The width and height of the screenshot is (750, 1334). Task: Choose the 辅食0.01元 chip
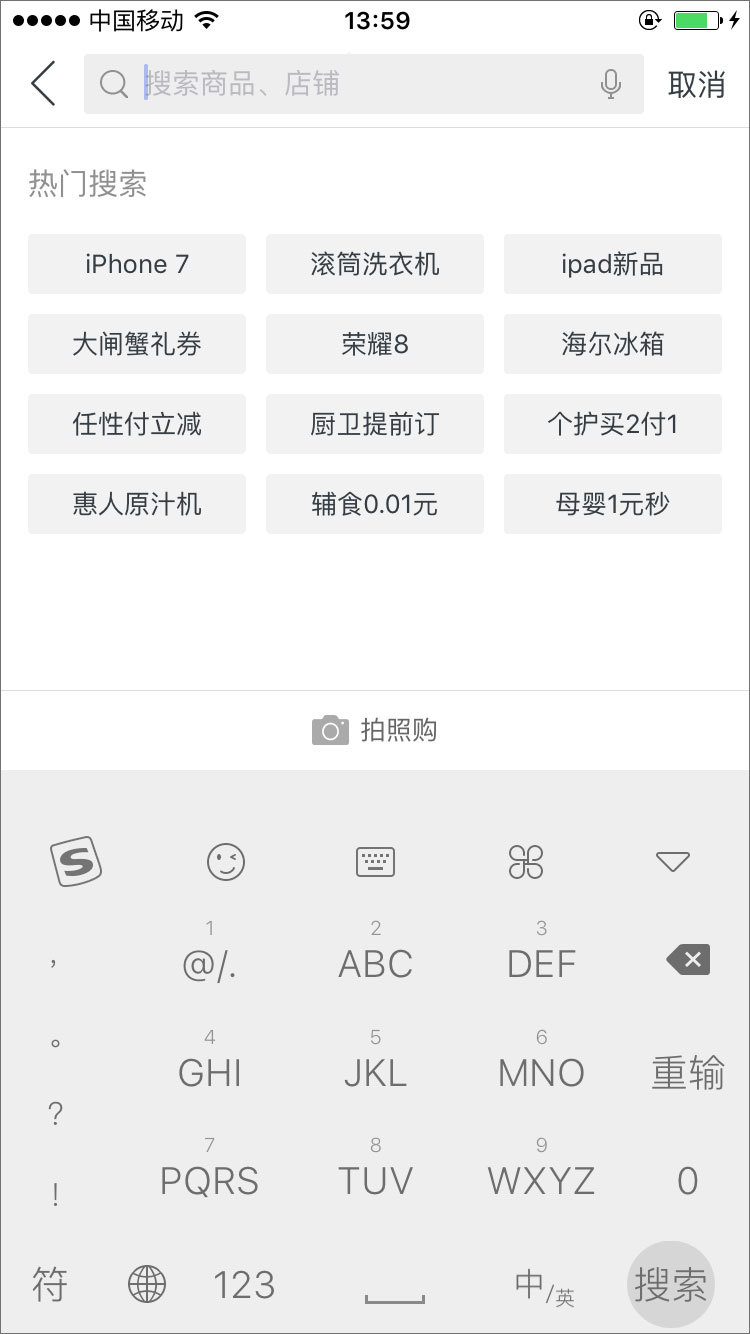click(375, 504)
